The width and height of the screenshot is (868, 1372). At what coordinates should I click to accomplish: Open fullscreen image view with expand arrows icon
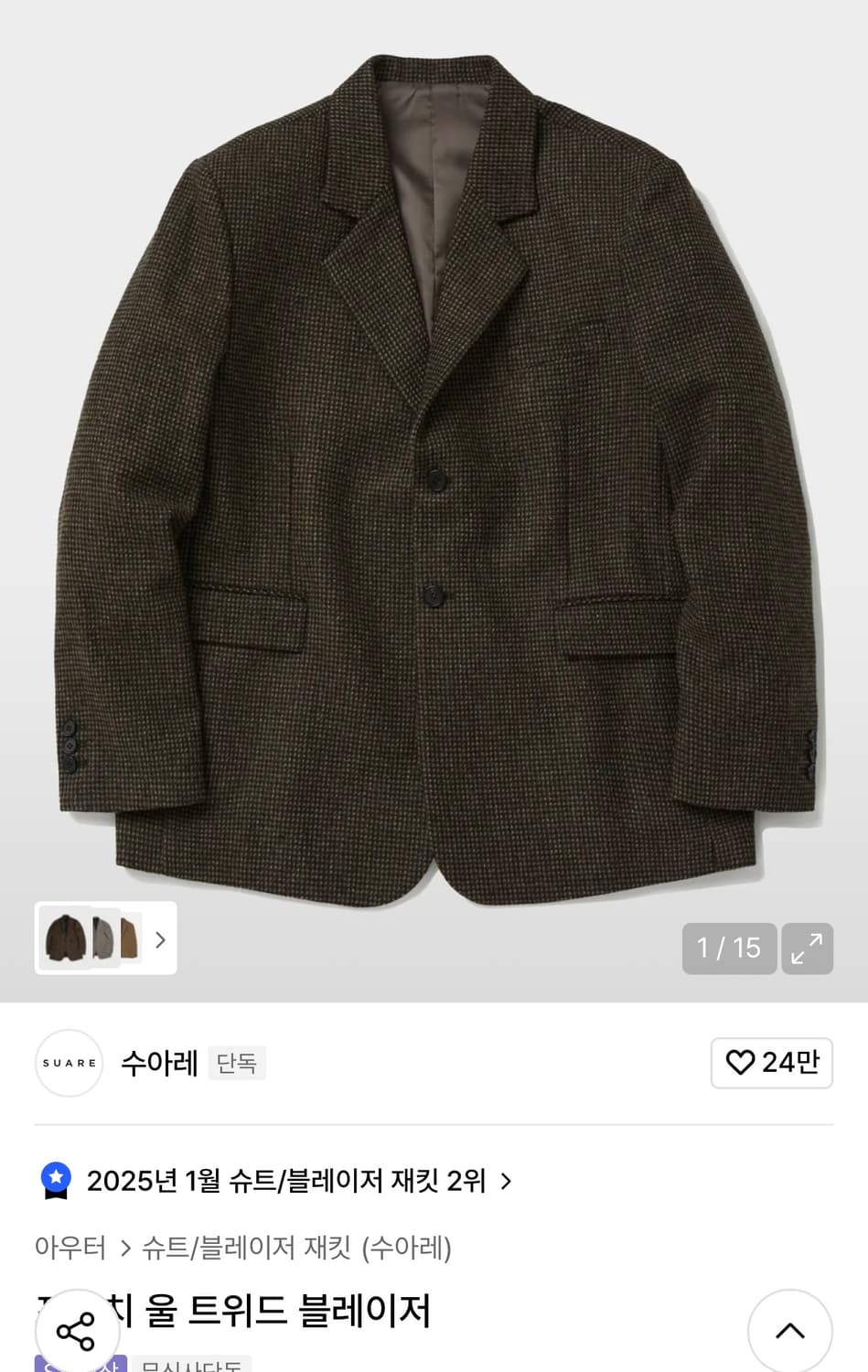coord(806,949)
